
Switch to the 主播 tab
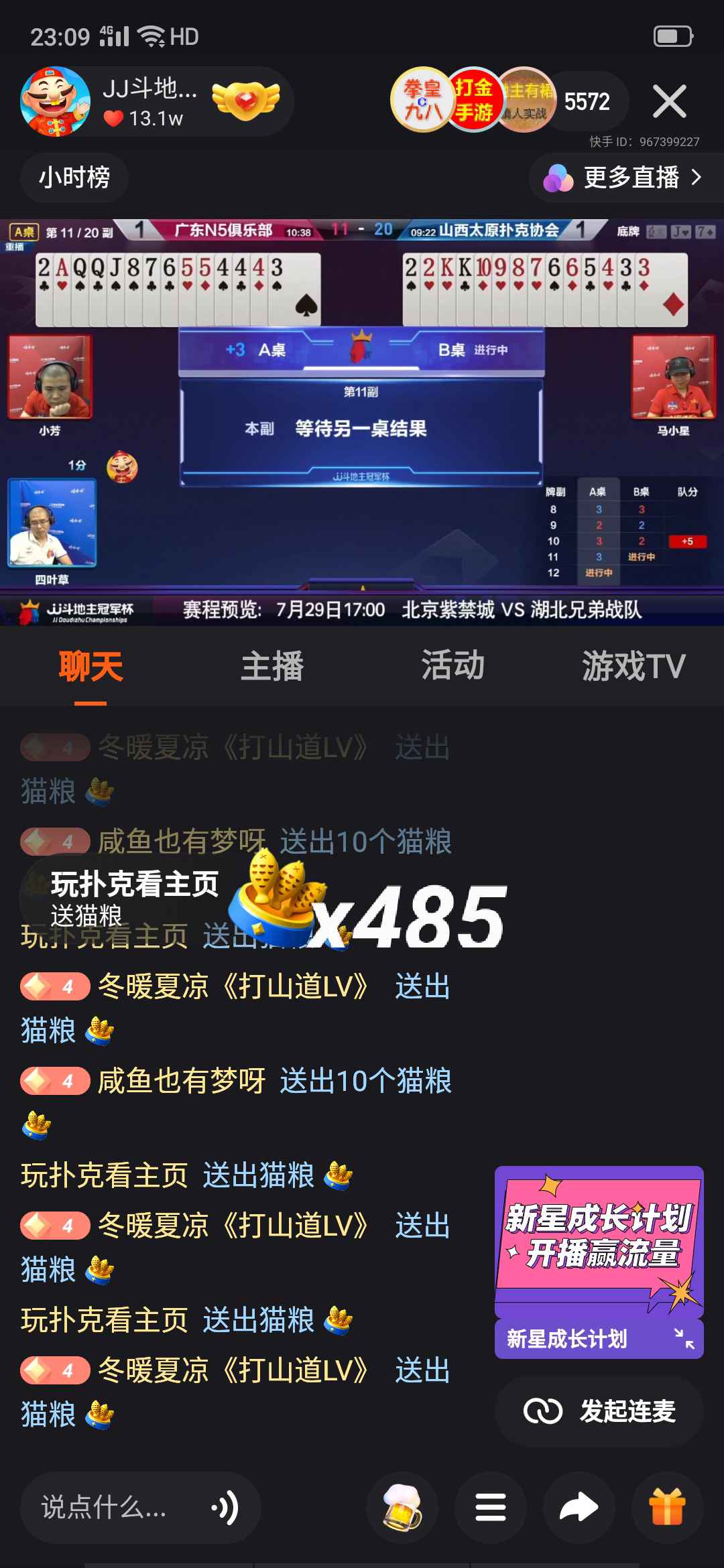pyautogui.click(x=271, y=665)
